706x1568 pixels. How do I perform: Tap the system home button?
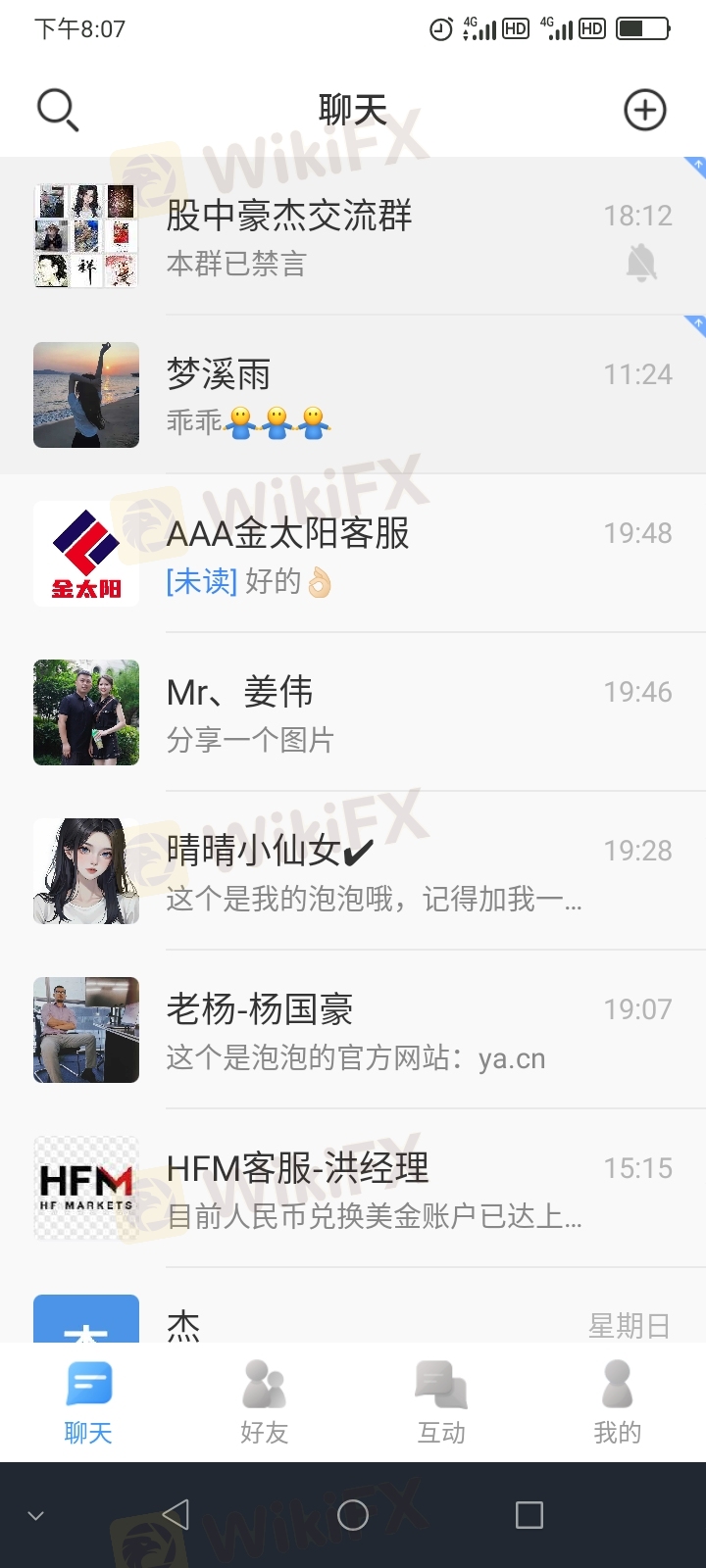pos(353,1515)
